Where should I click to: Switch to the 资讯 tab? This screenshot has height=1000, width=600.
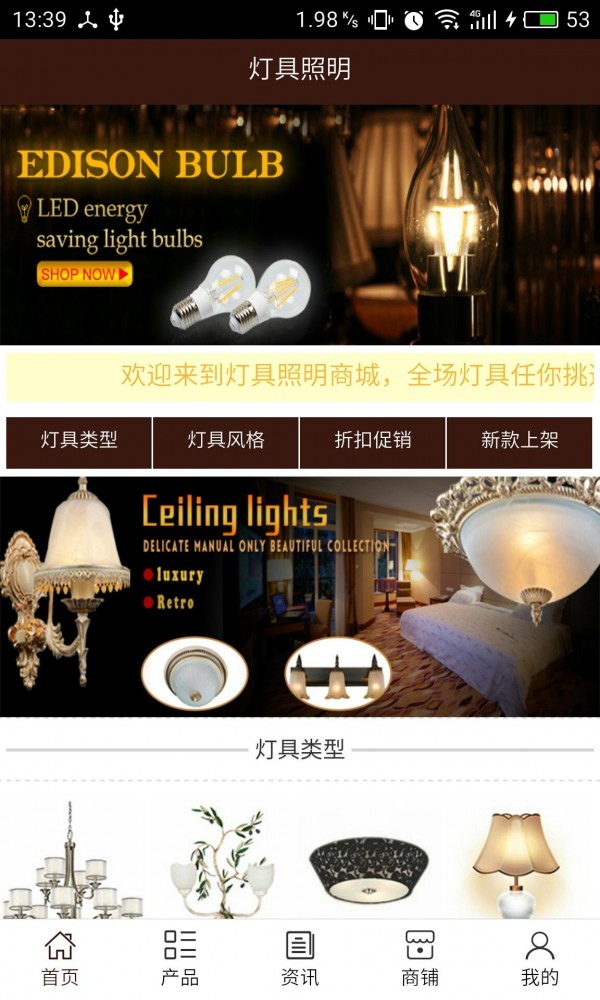click(300, 958)
